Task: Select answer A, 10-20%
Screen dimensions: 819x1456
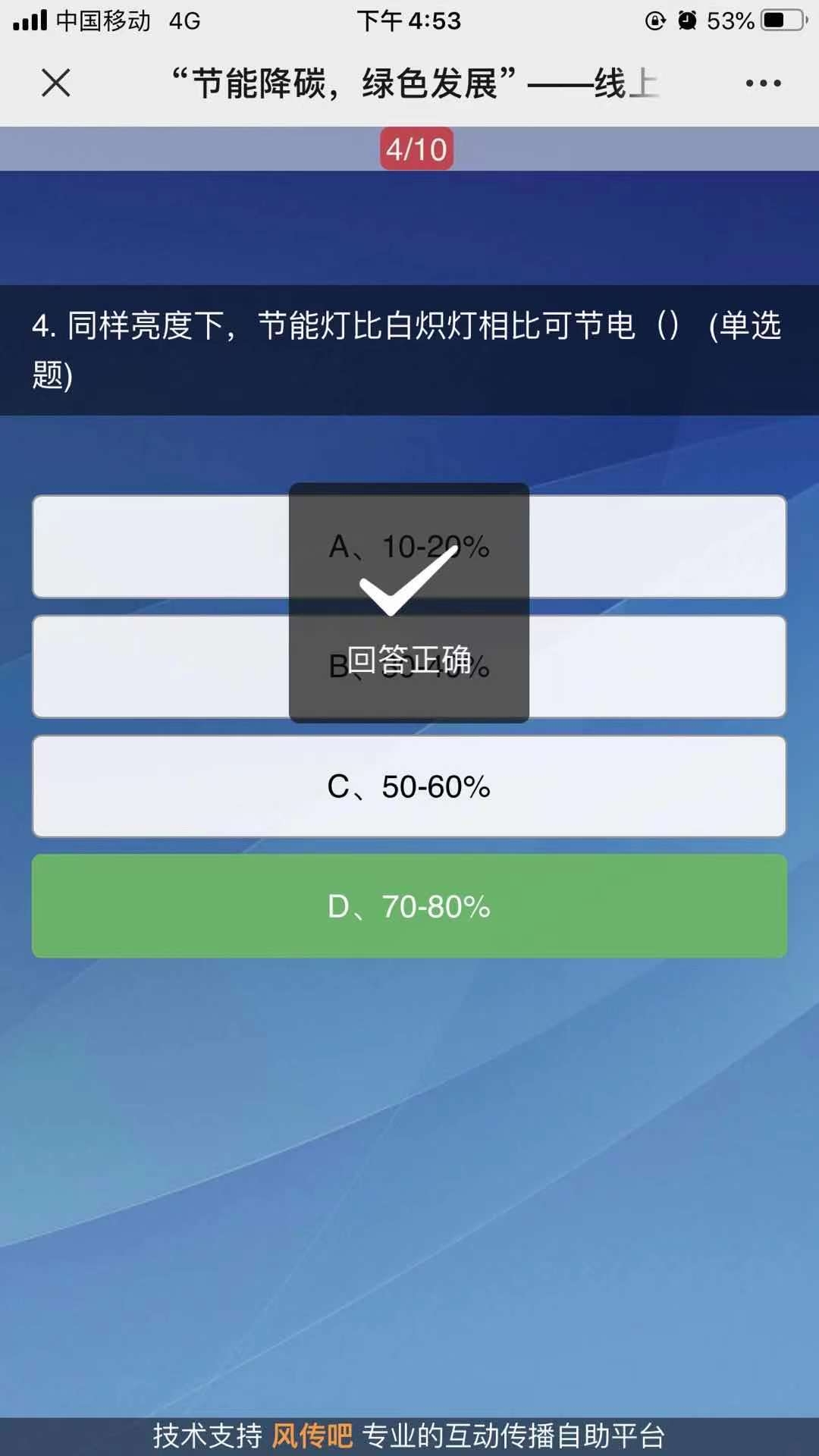Action: (409, 547)
